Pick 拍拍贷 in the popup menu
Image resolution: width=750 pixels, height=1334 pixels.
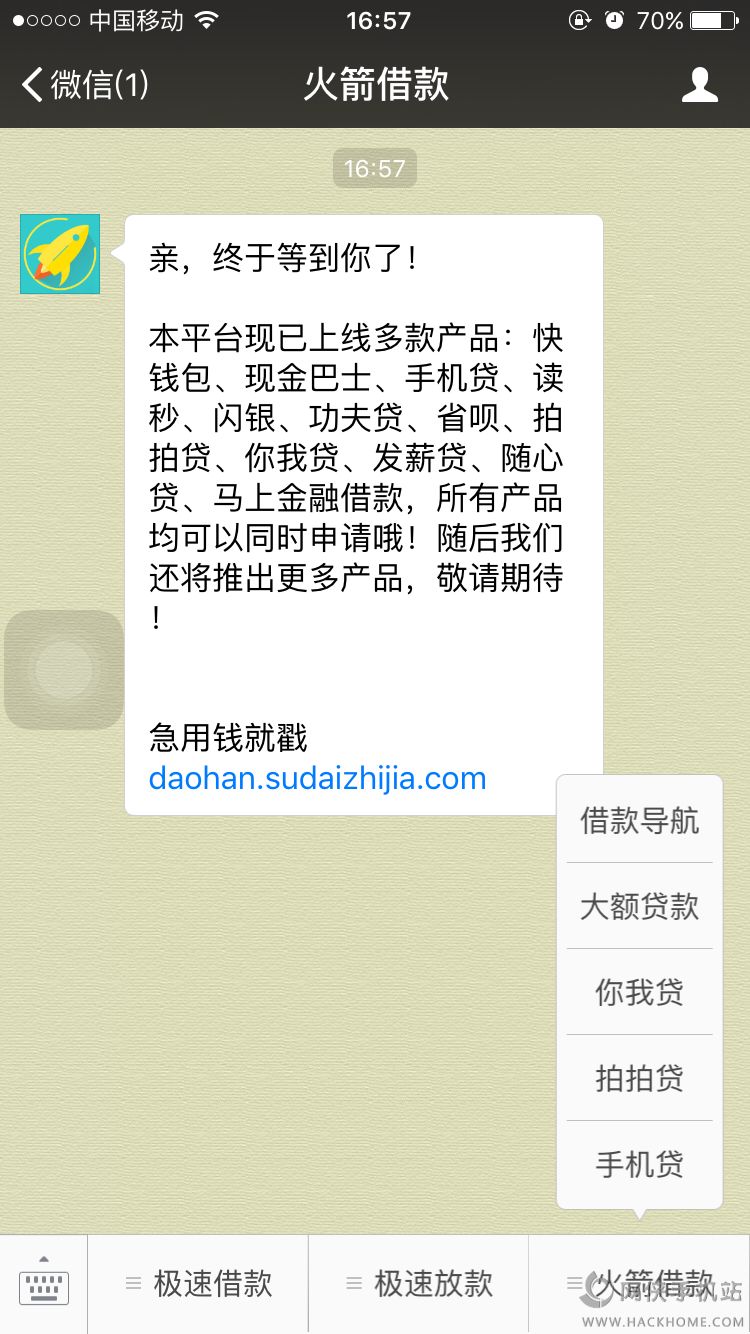pyautogui.click(x=639, y=1078)
